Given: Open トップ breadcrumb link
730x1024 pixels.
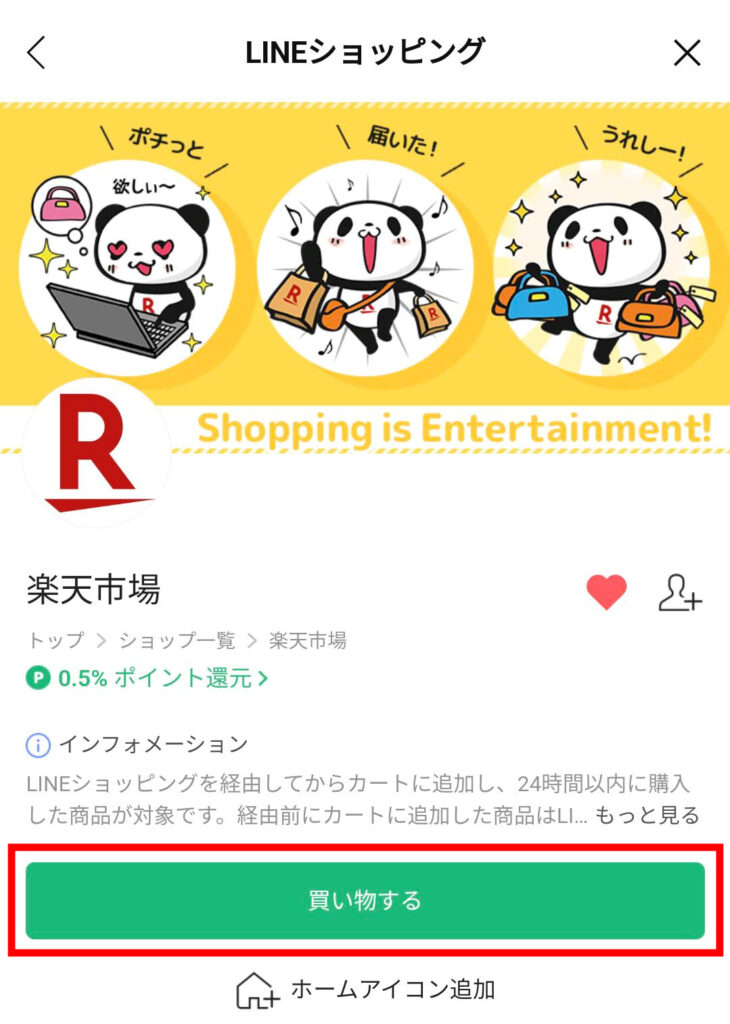Looking at the screenshot, I should 55,640.
